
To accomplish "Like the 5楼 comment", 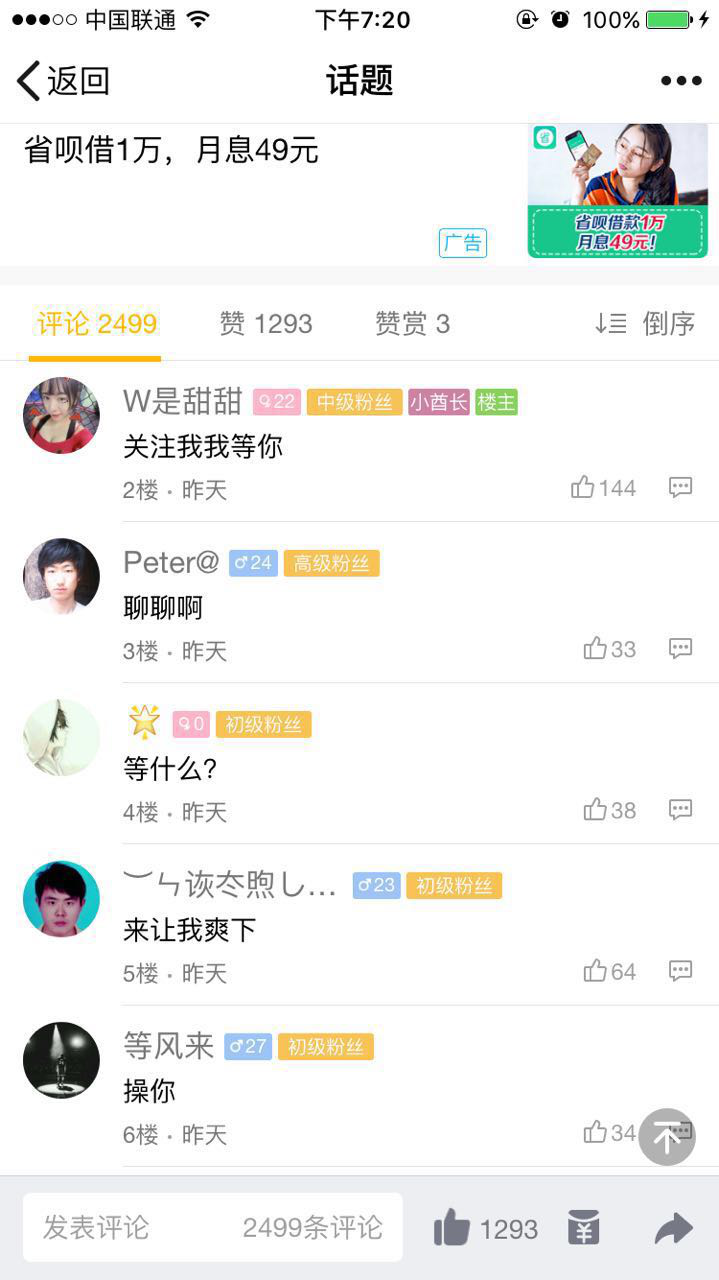I will tap(609, 971).
